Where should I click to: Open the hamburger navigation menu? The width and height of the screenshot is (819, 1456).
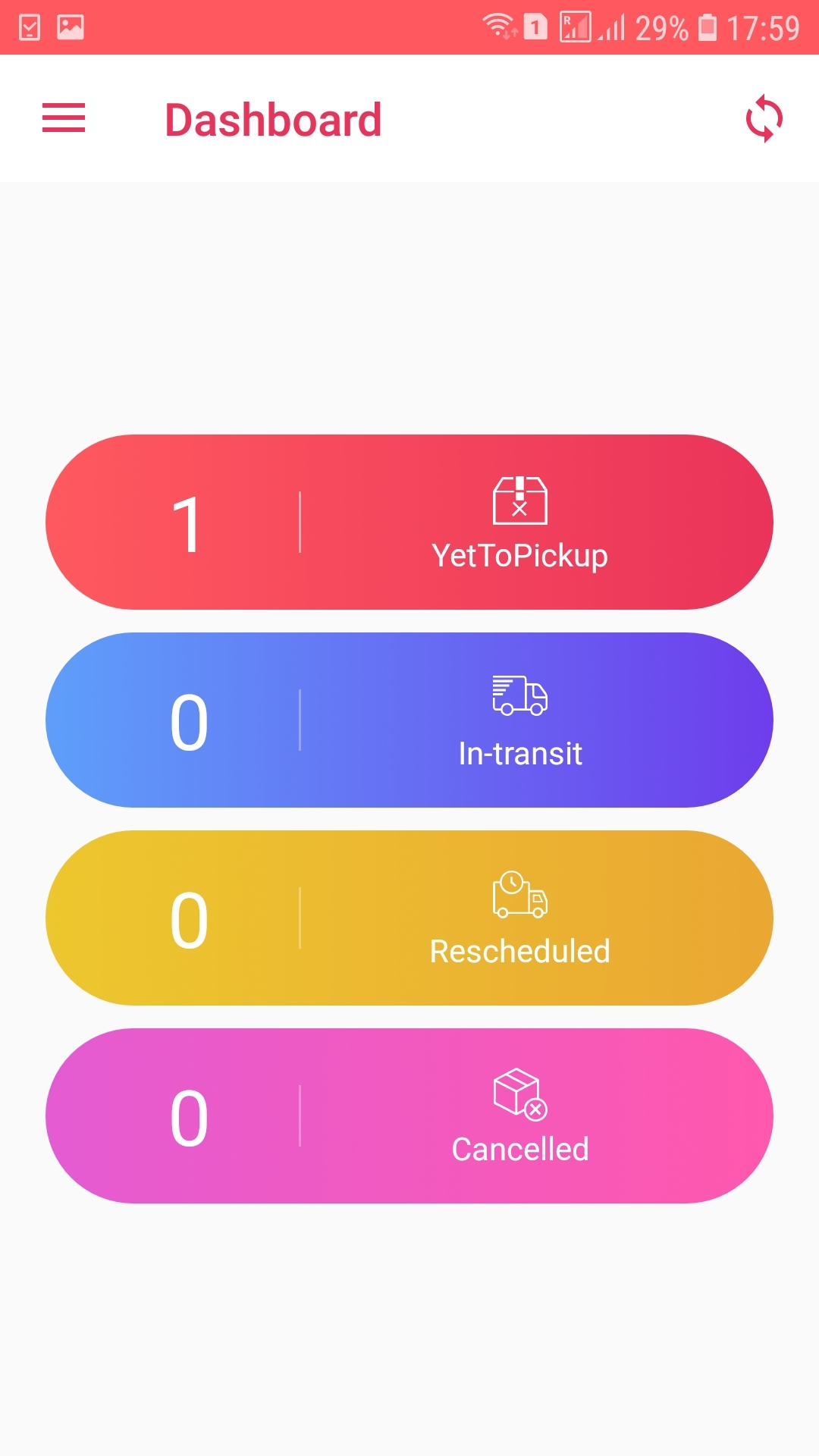pos(64,118)
